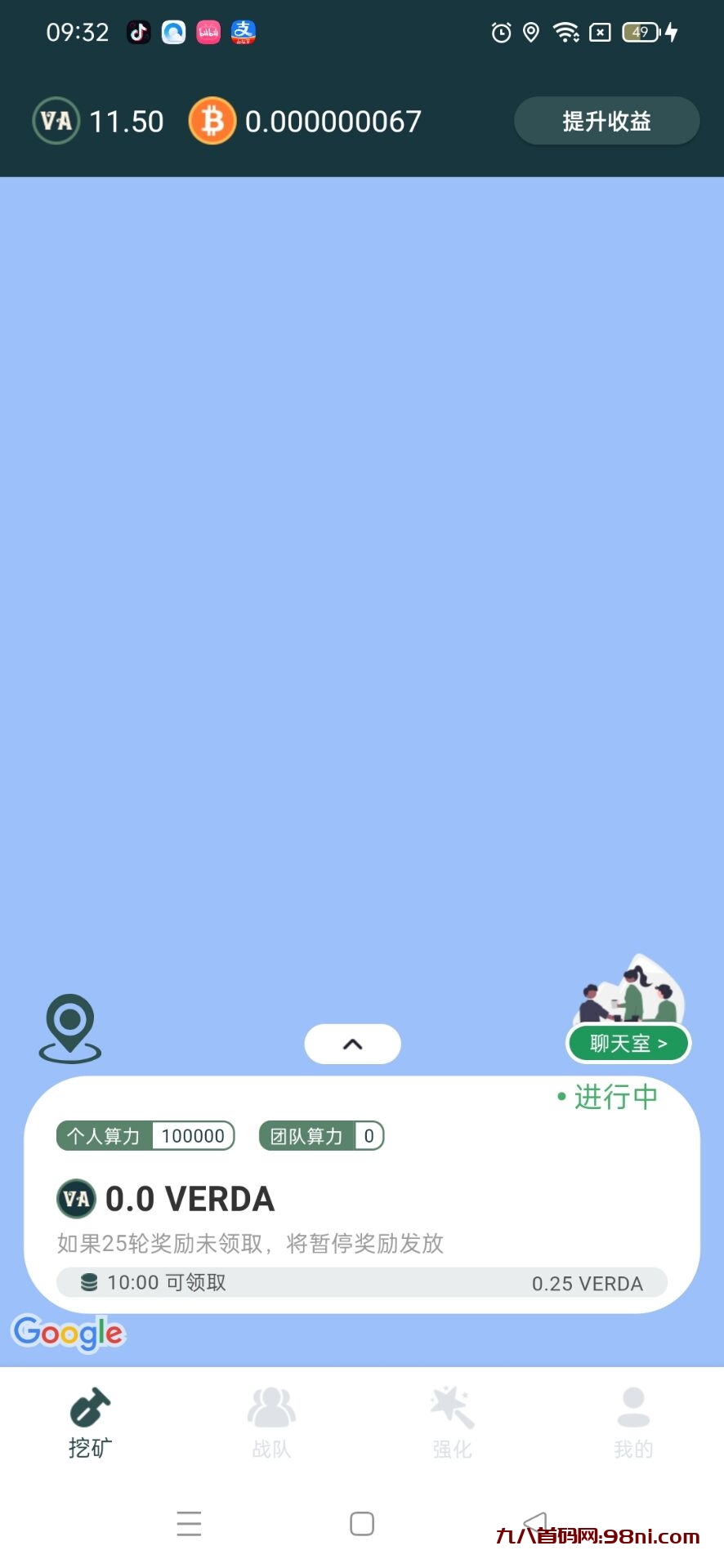Open the location pin icon
This screenshot has width=724, height=1568.
coord(70,1028)
